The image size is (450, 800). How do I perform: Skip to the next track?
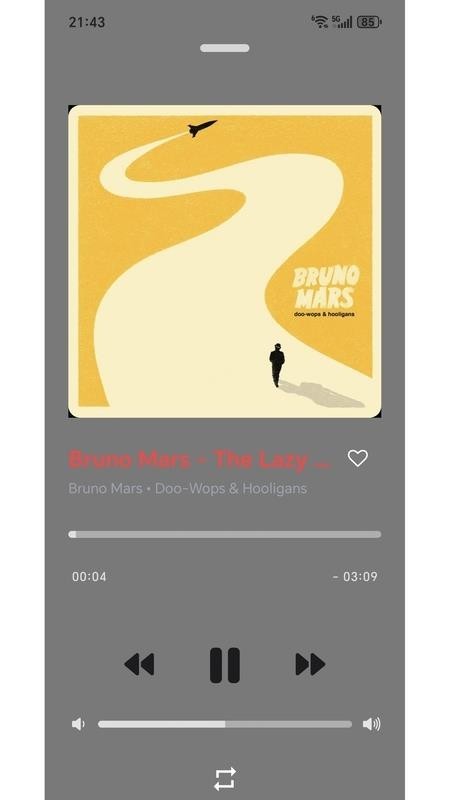coord(310,664)
